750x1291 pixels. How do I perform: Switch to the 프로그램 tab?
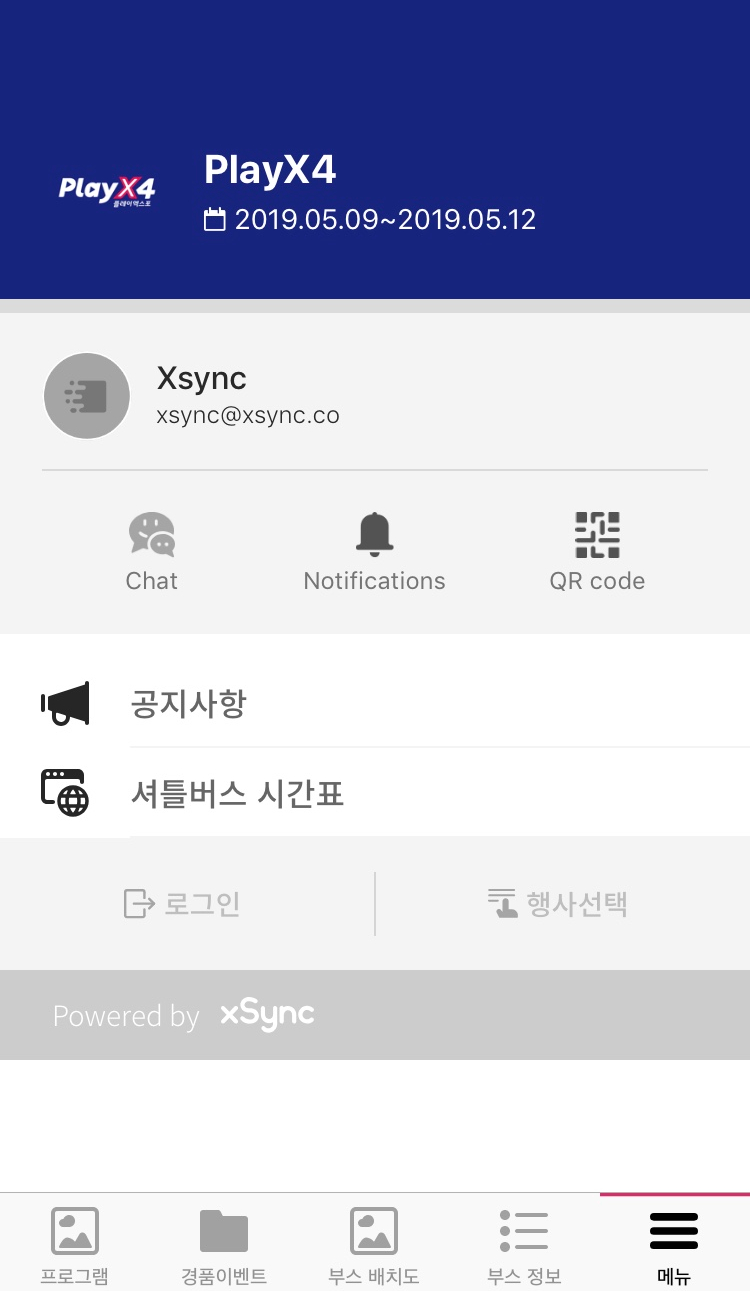pyautogui.click(x=75, y=1245)
